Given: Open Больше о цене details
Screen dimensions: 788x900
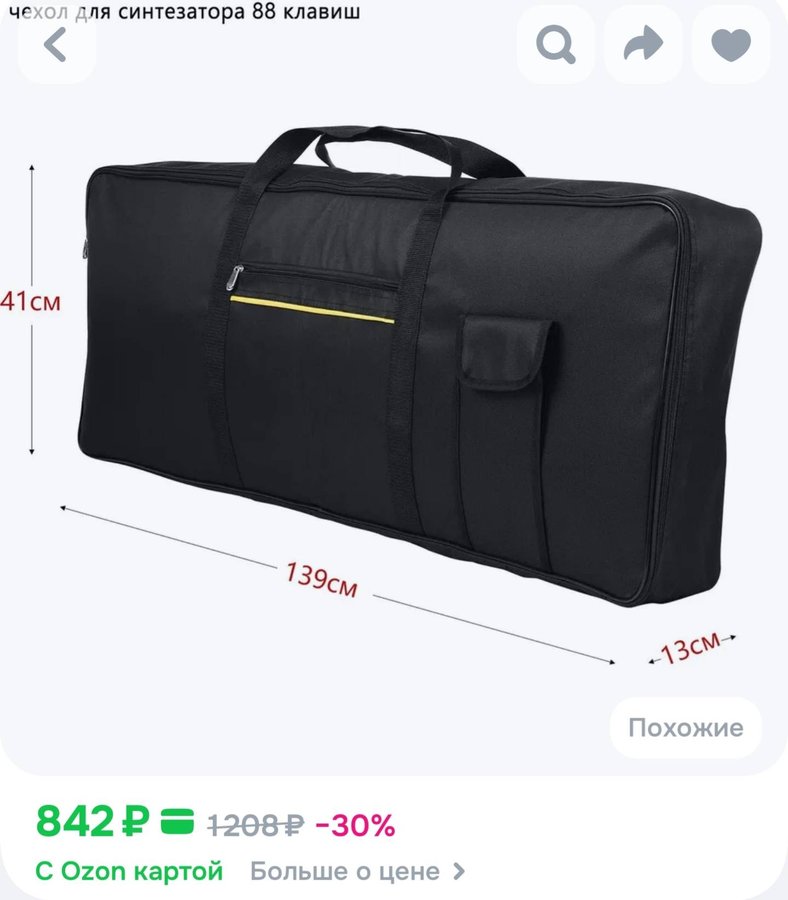Looking at the screenshot, I should (357, 871).
